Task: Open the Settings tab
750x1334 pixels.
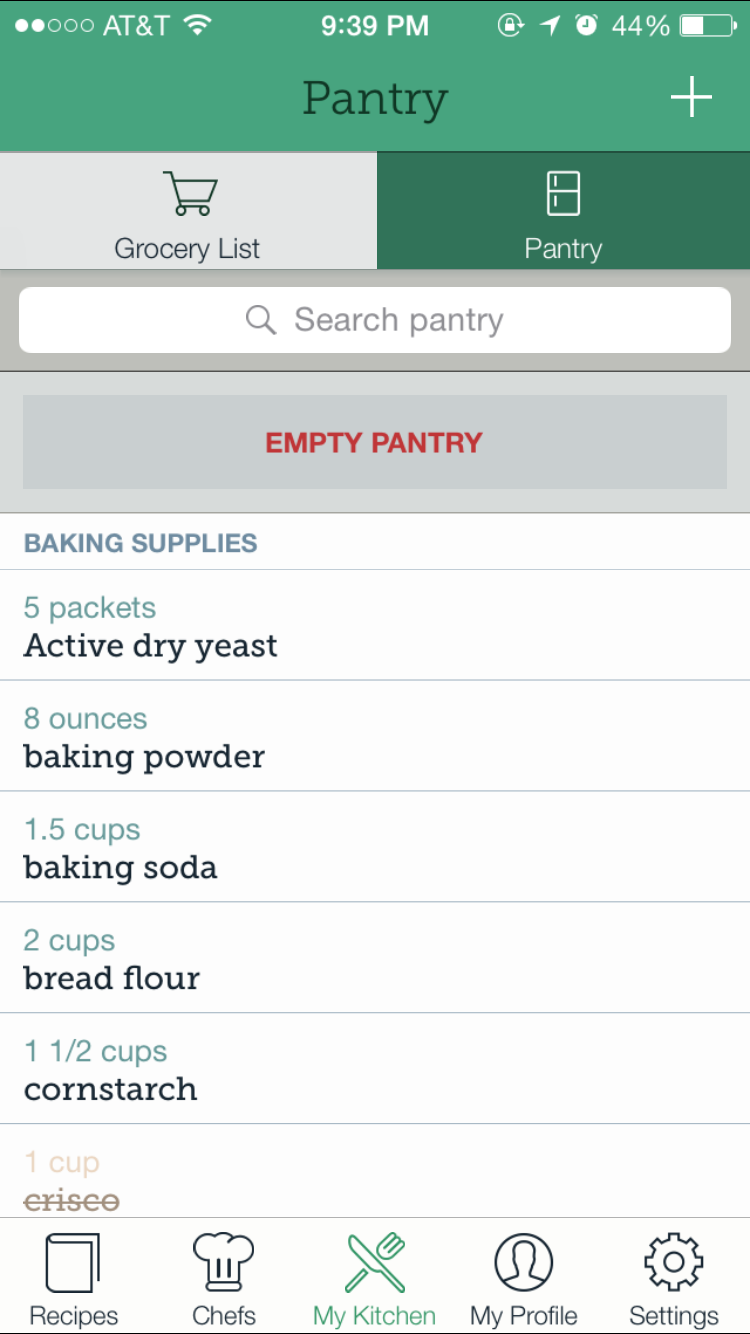Action: (x=674, y=1277)
